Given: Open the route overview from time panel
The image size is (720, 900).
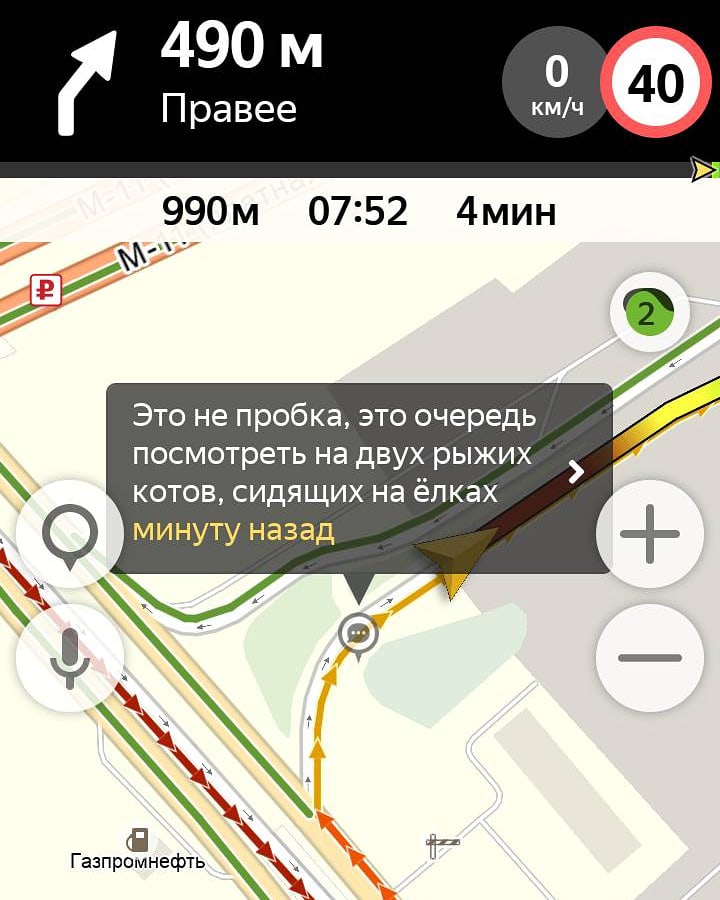Looking at the screenshot, I should pyautogui.click(x=358, y=212).
